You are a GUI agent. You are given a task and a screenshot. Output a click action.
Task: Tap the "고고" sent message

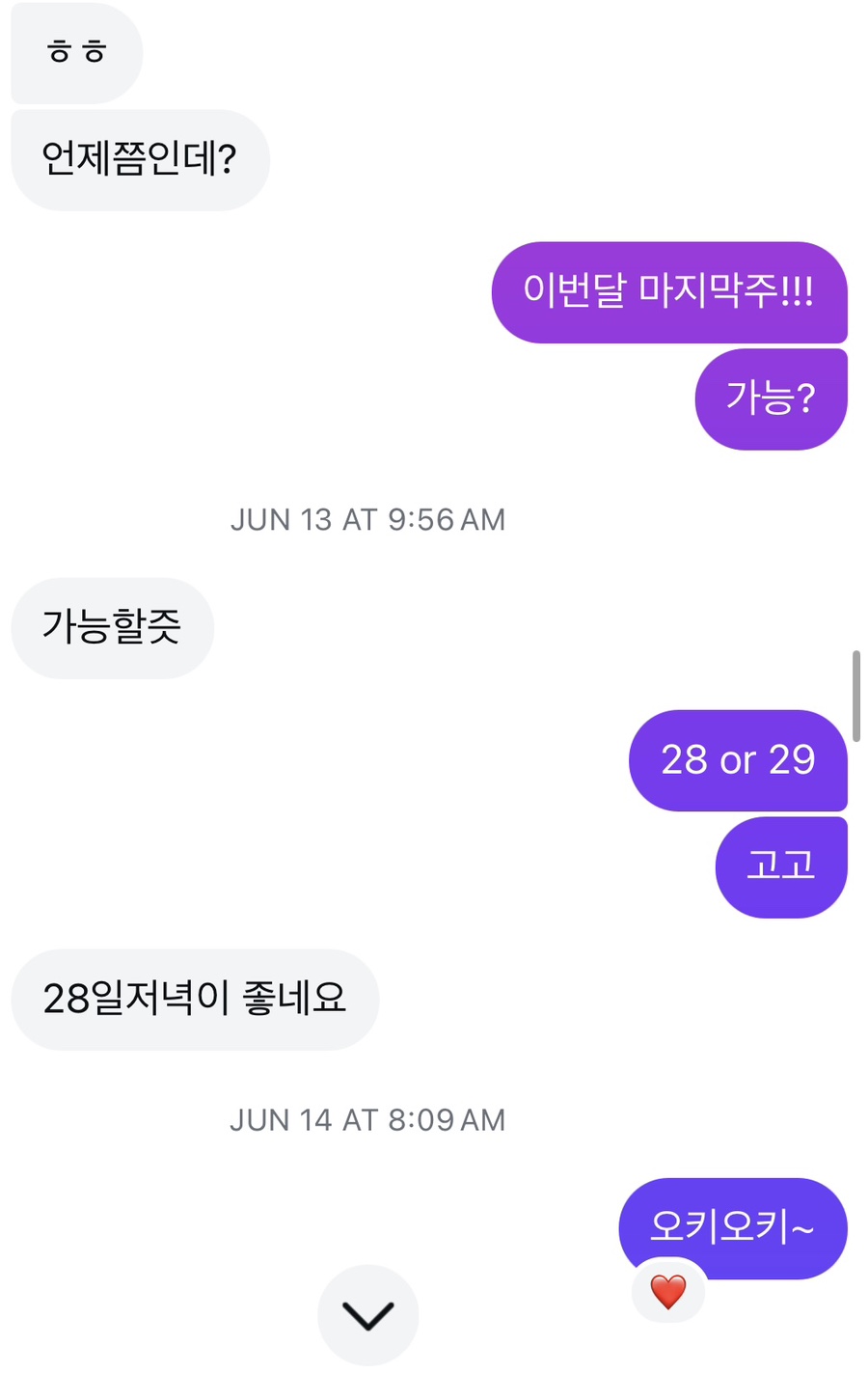coord(781,865)
